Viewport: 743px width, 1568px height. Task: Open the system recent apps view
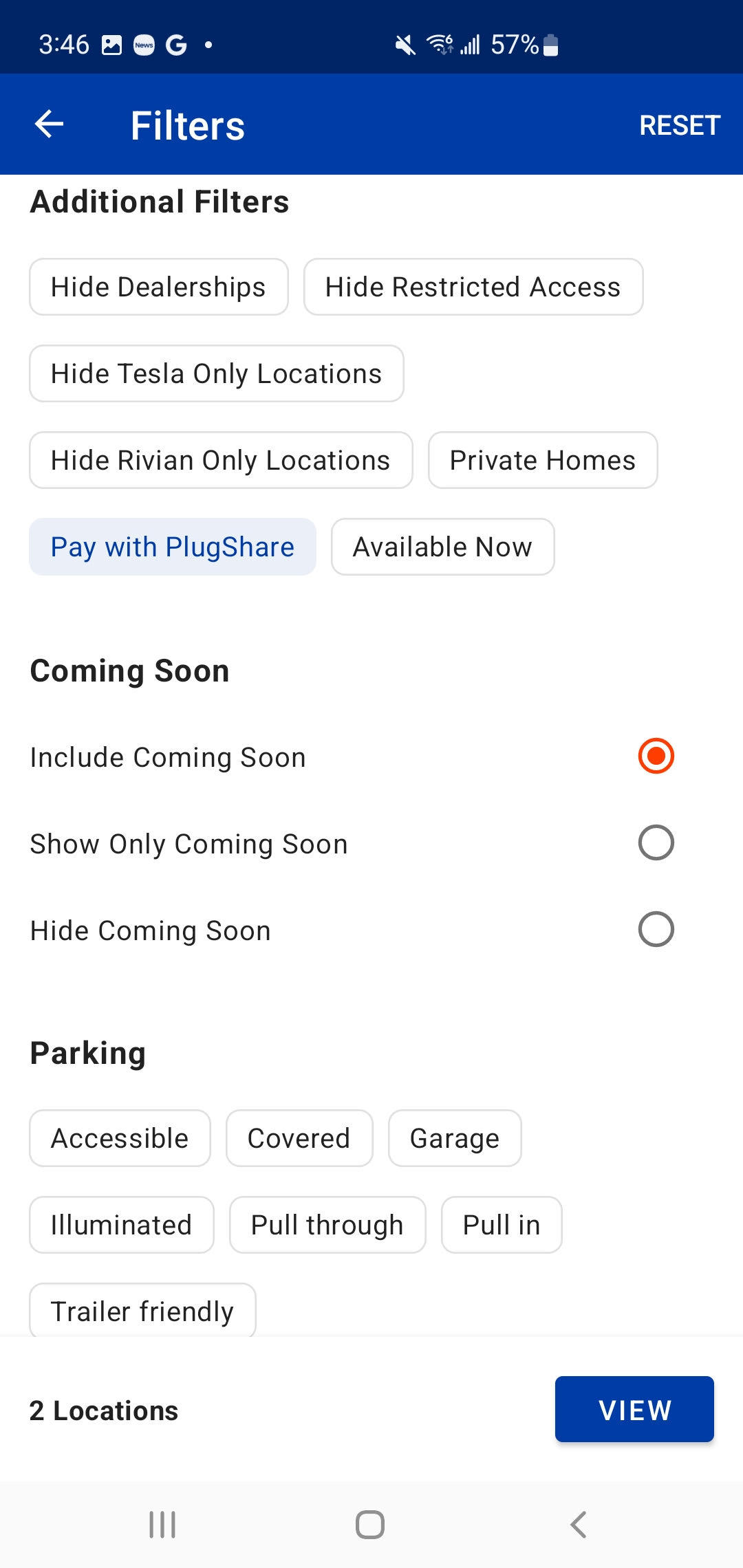click(x=162, y=1525)
